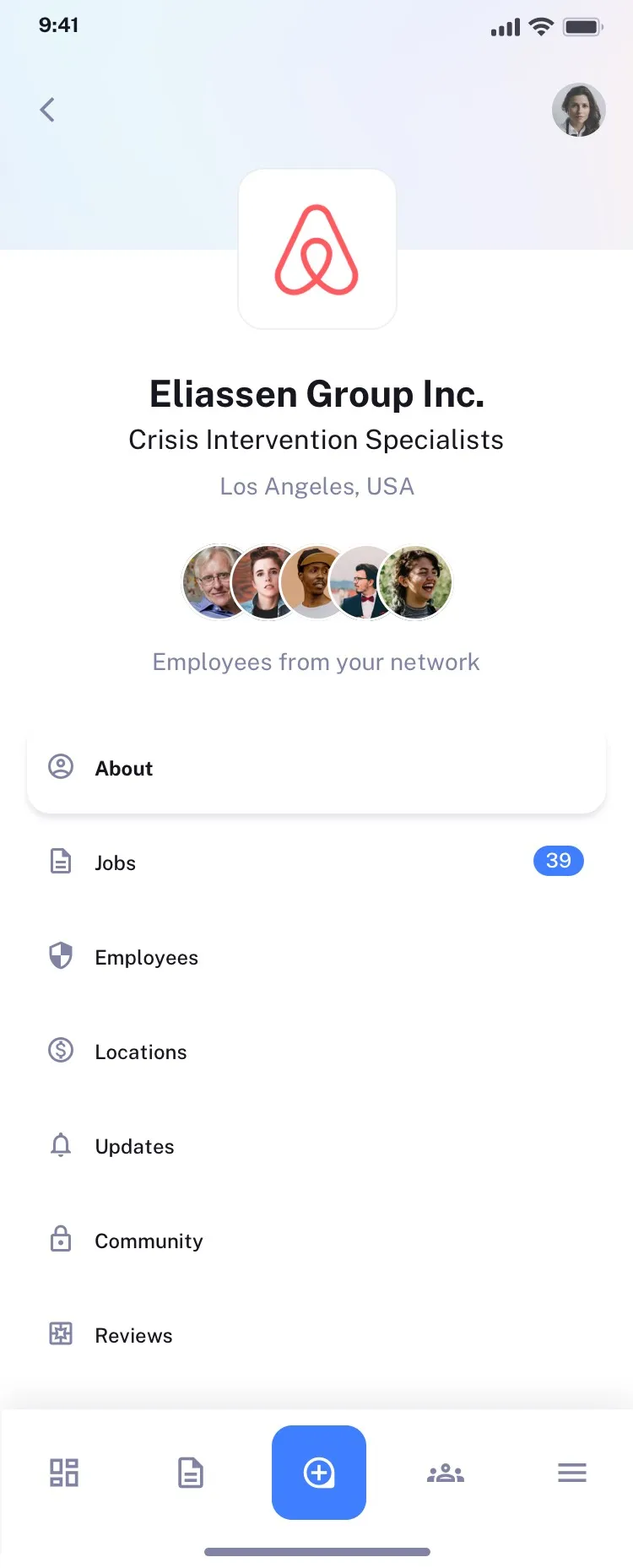Screen dimensions: 633x1568
Task: View employees from your network avatars
Action: tap(316, 582)
